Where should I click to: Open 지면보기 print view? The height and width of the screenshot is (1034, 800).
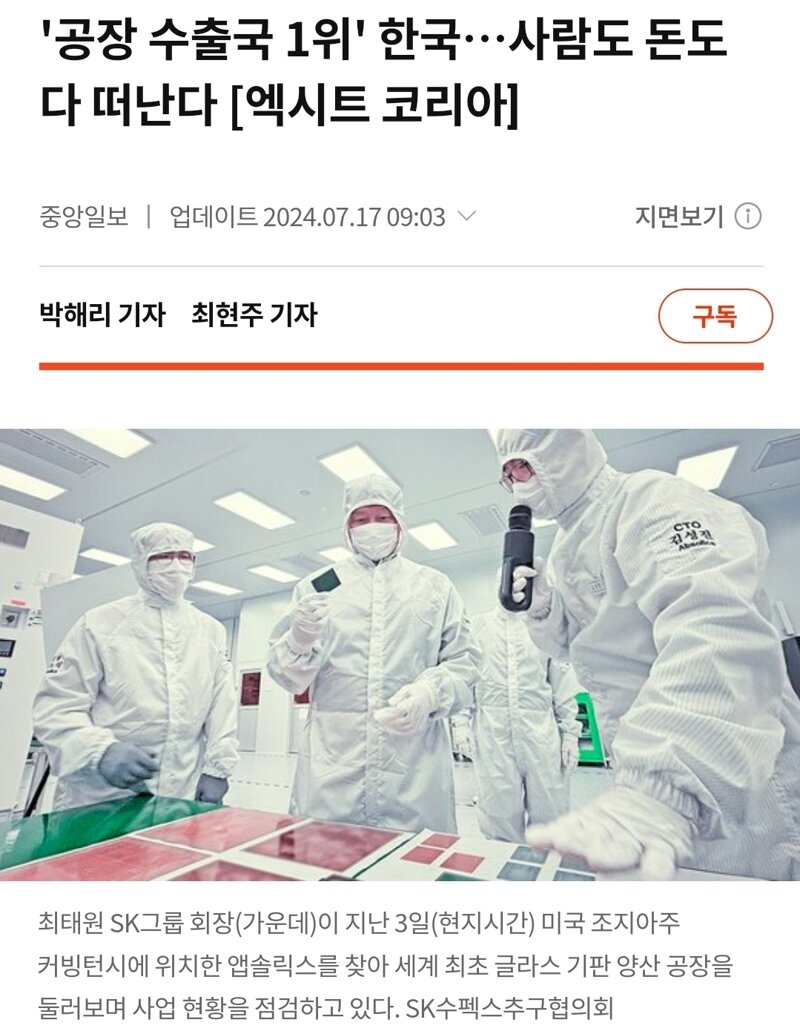tap(679, 216)
